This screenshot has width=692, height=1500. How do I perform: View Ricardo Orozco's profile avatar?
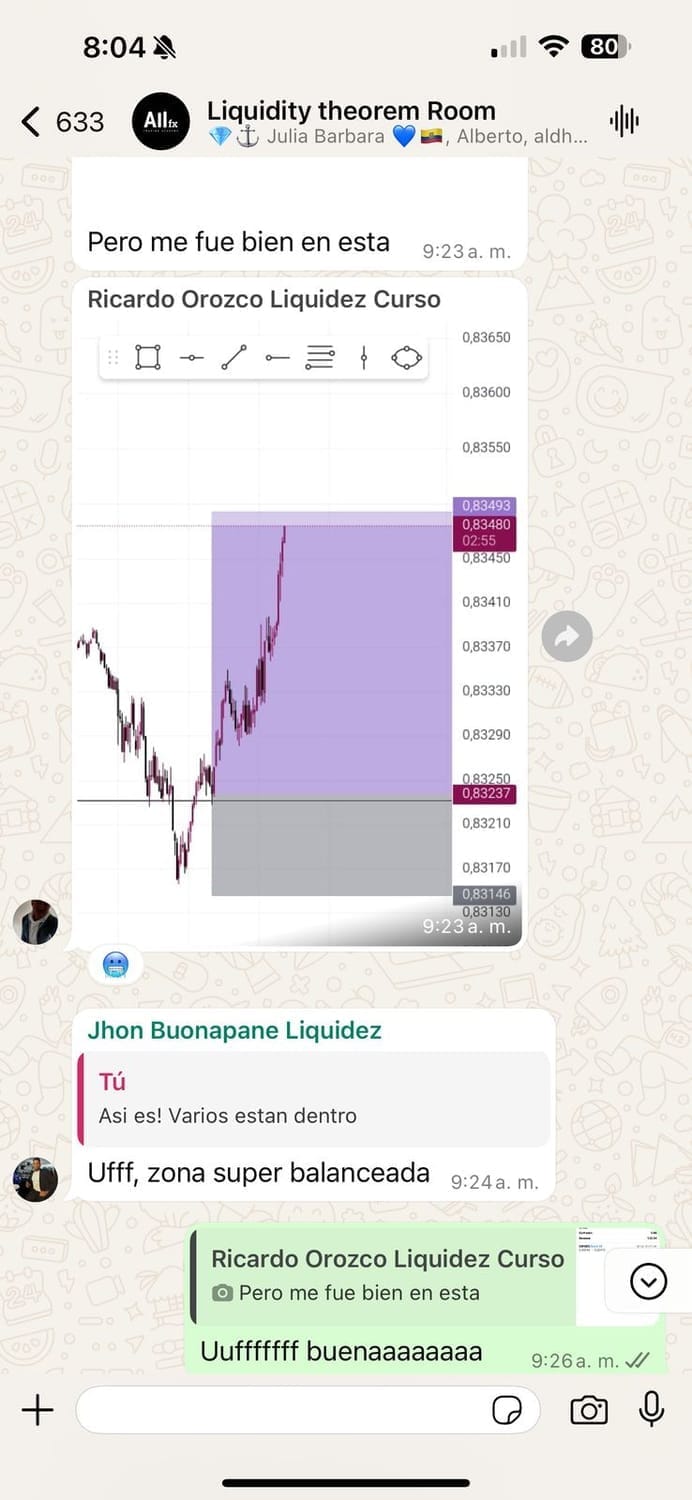35,922
